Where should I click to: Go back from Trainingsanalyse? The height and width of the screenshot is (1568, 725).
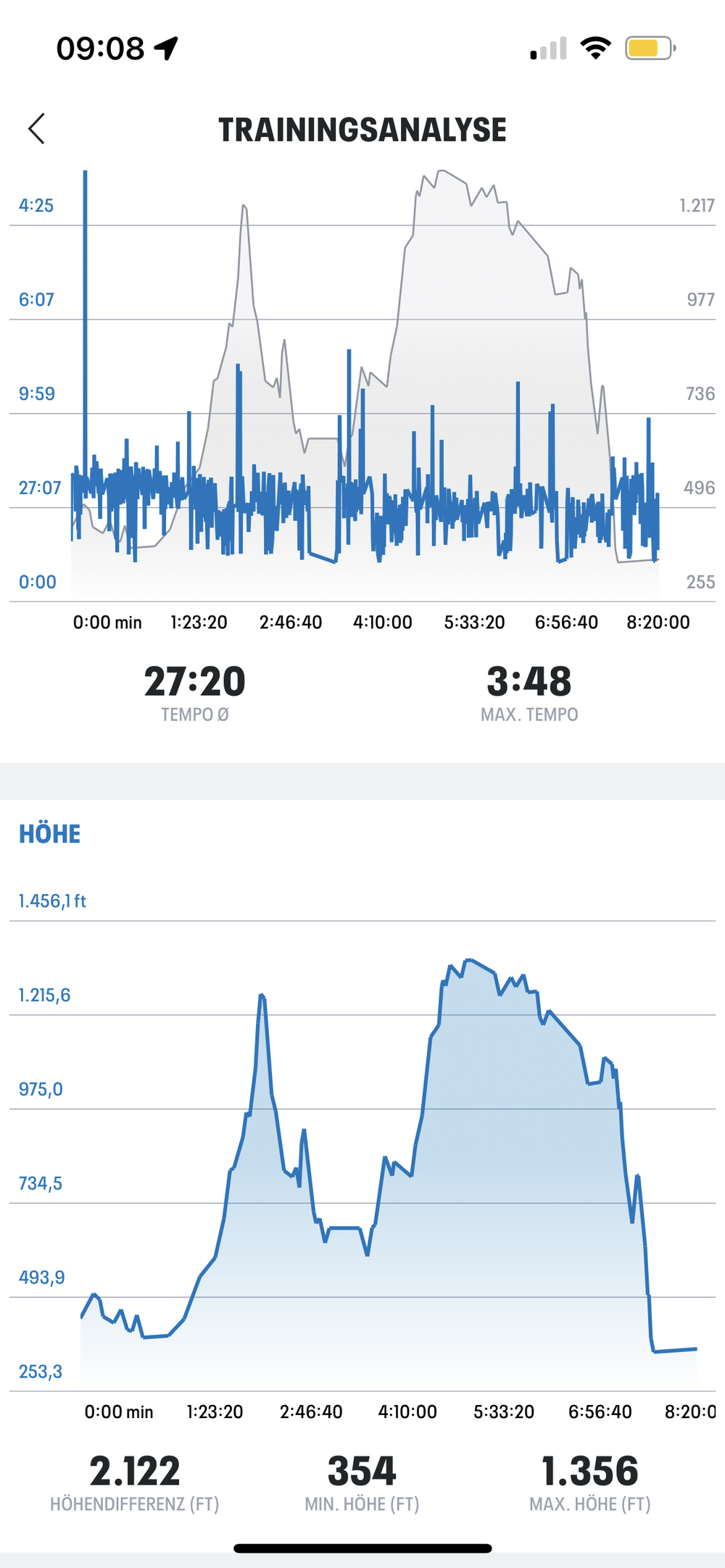(36, 129)
